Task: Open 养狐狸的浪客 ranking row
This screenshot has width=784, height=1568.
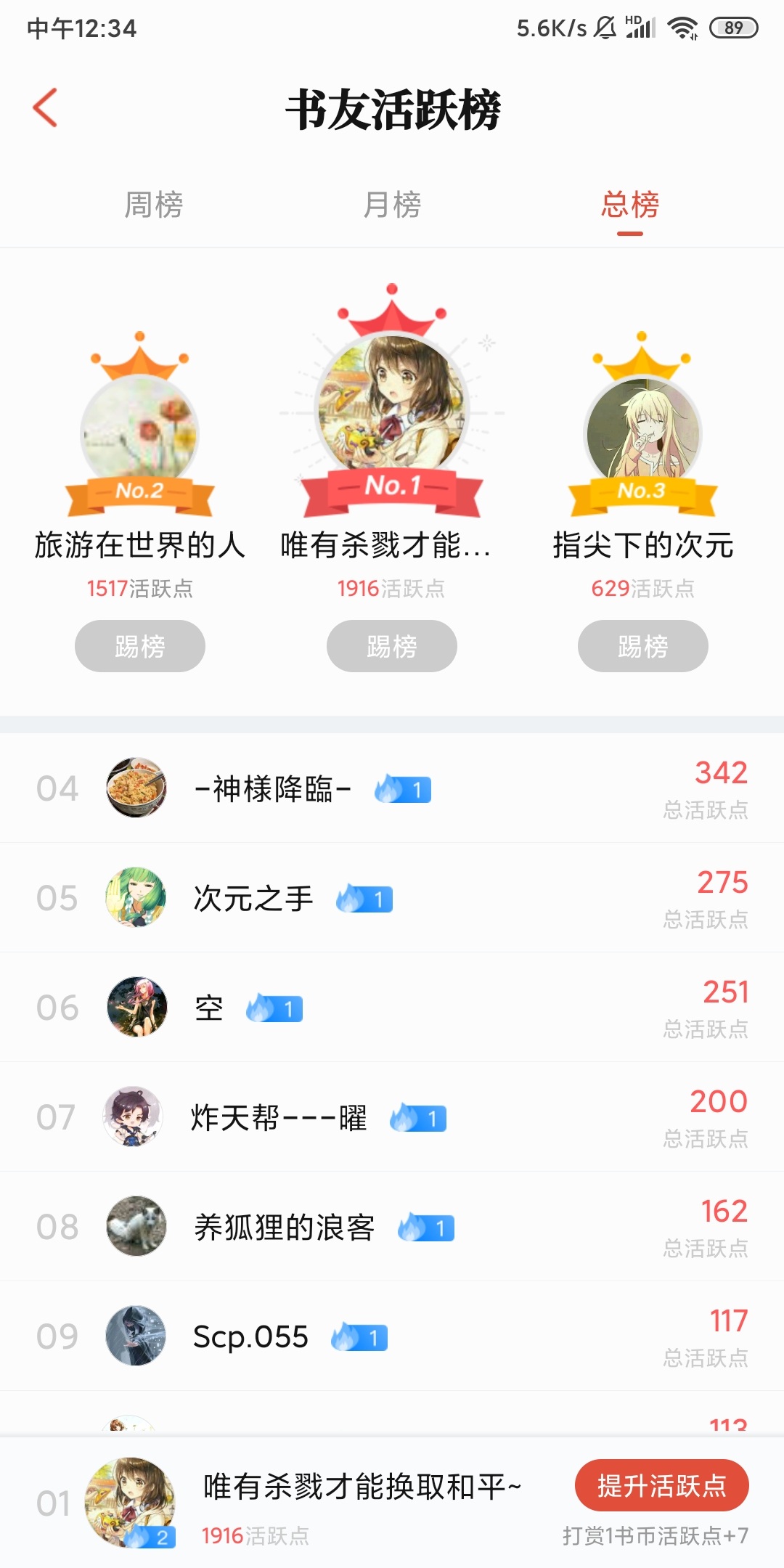Action: pyautogui.click(x=392, y=1227)
